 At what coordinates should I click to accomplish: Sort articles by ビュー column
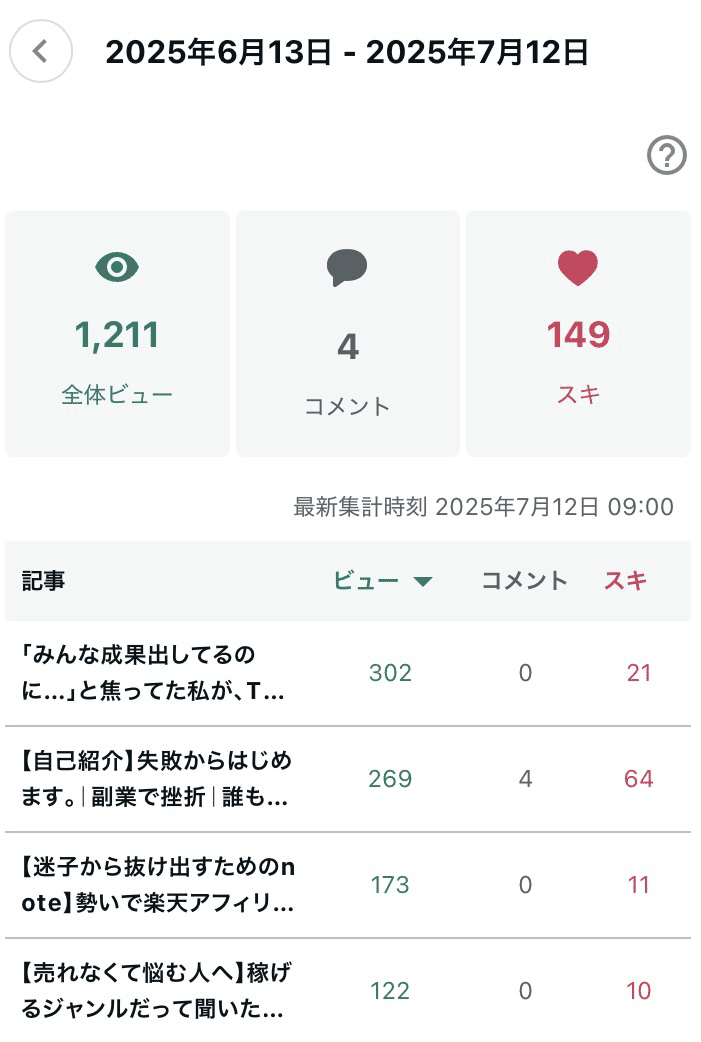[x=382, y=581]
